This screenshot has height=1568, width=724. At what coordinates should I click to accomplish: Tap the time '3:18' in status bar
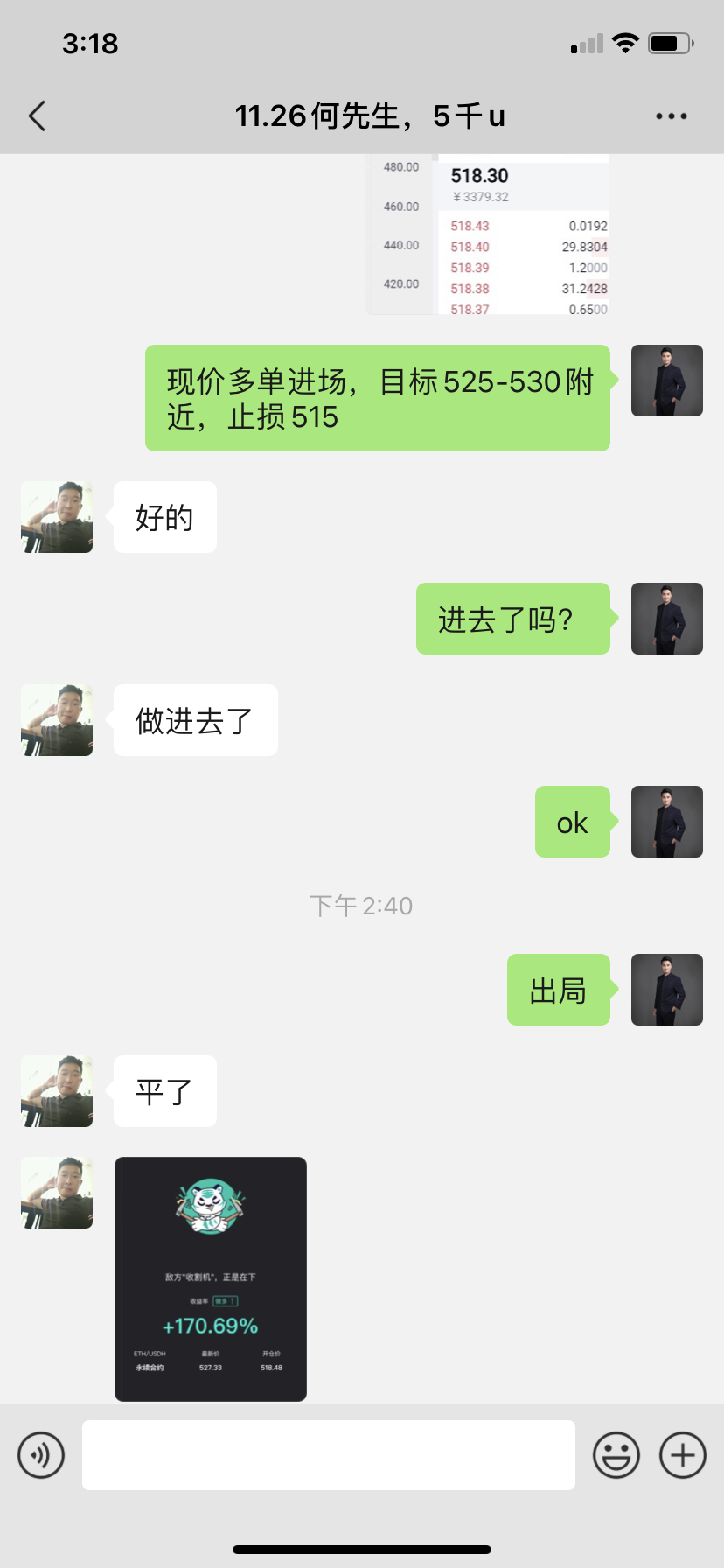pos(91,43)
